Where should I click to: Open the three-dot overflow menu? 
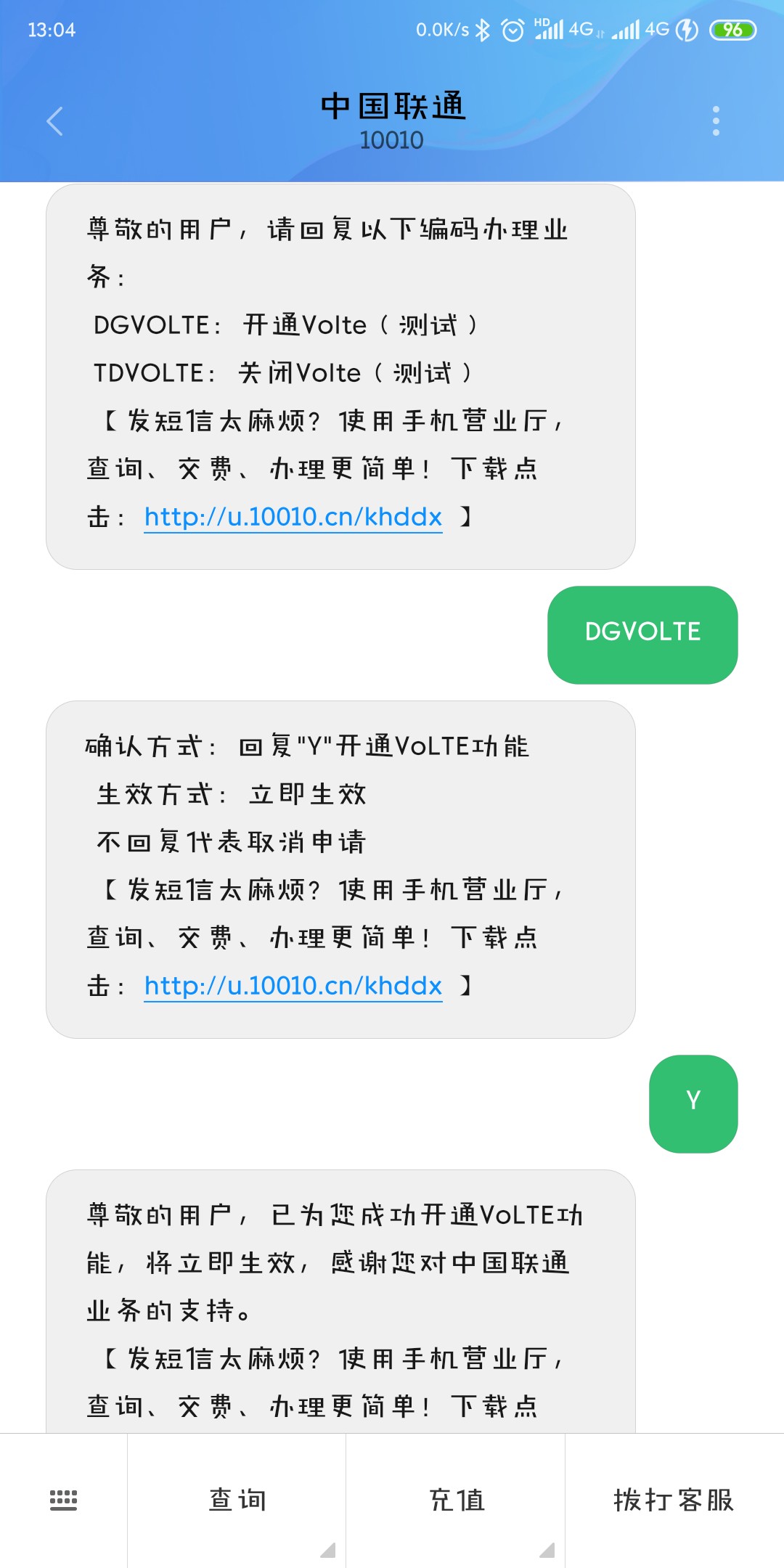pos(716,121)
